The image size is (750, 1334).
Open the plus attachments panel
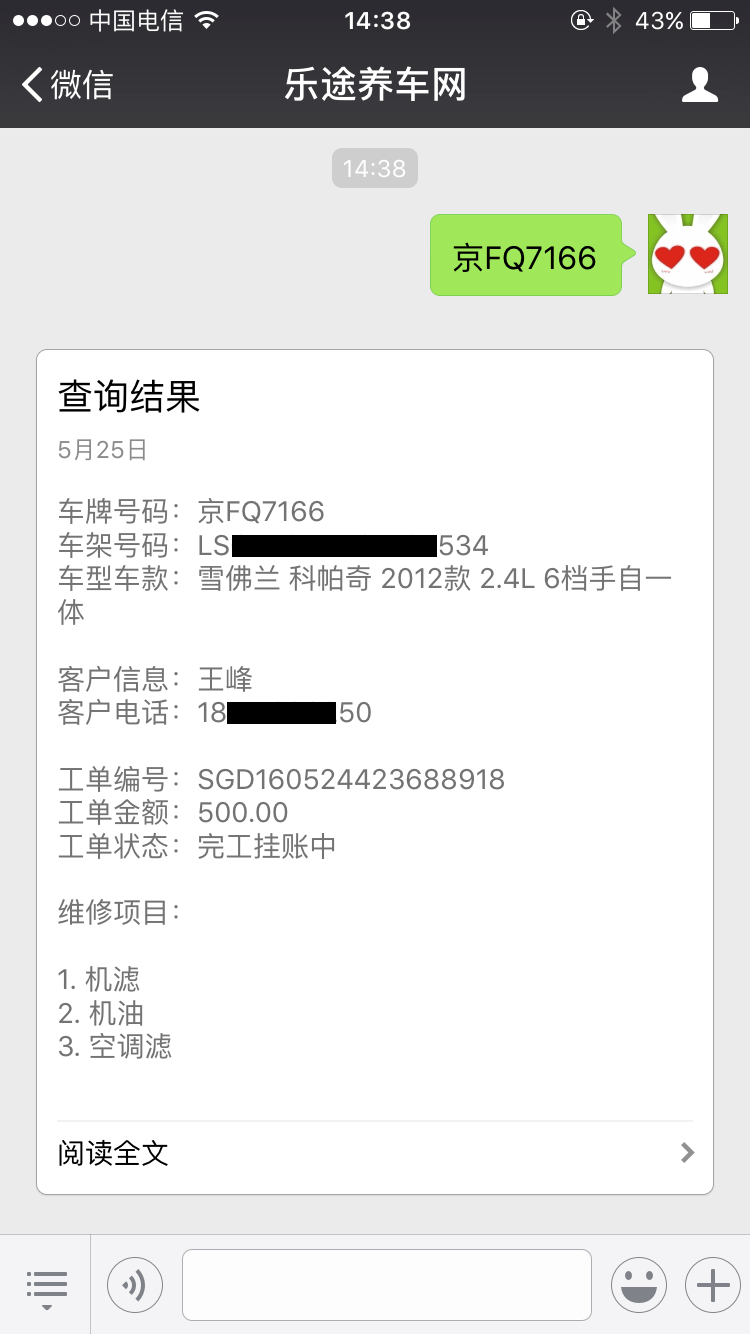pos(712,1284)
